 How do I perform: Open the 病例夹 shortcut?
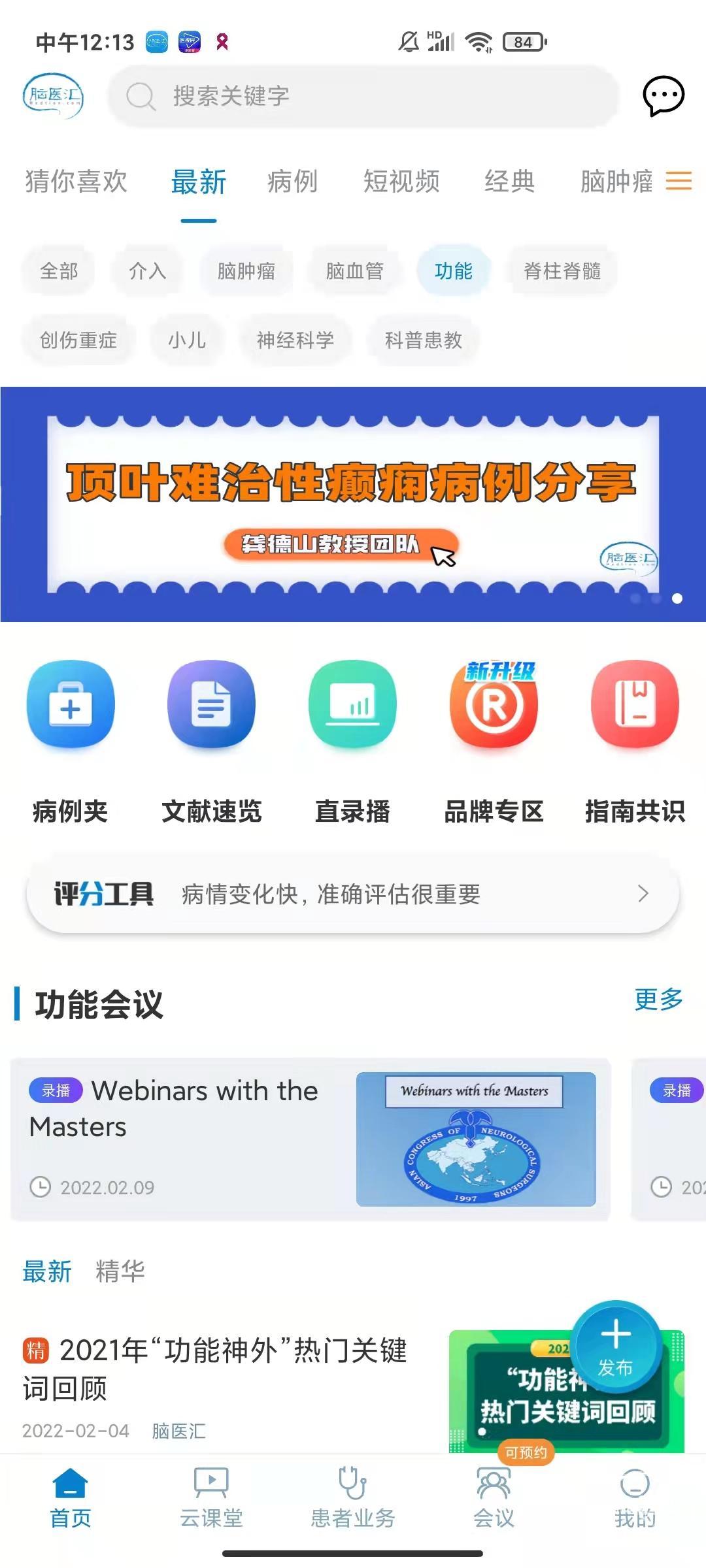[x=71, y=742]
